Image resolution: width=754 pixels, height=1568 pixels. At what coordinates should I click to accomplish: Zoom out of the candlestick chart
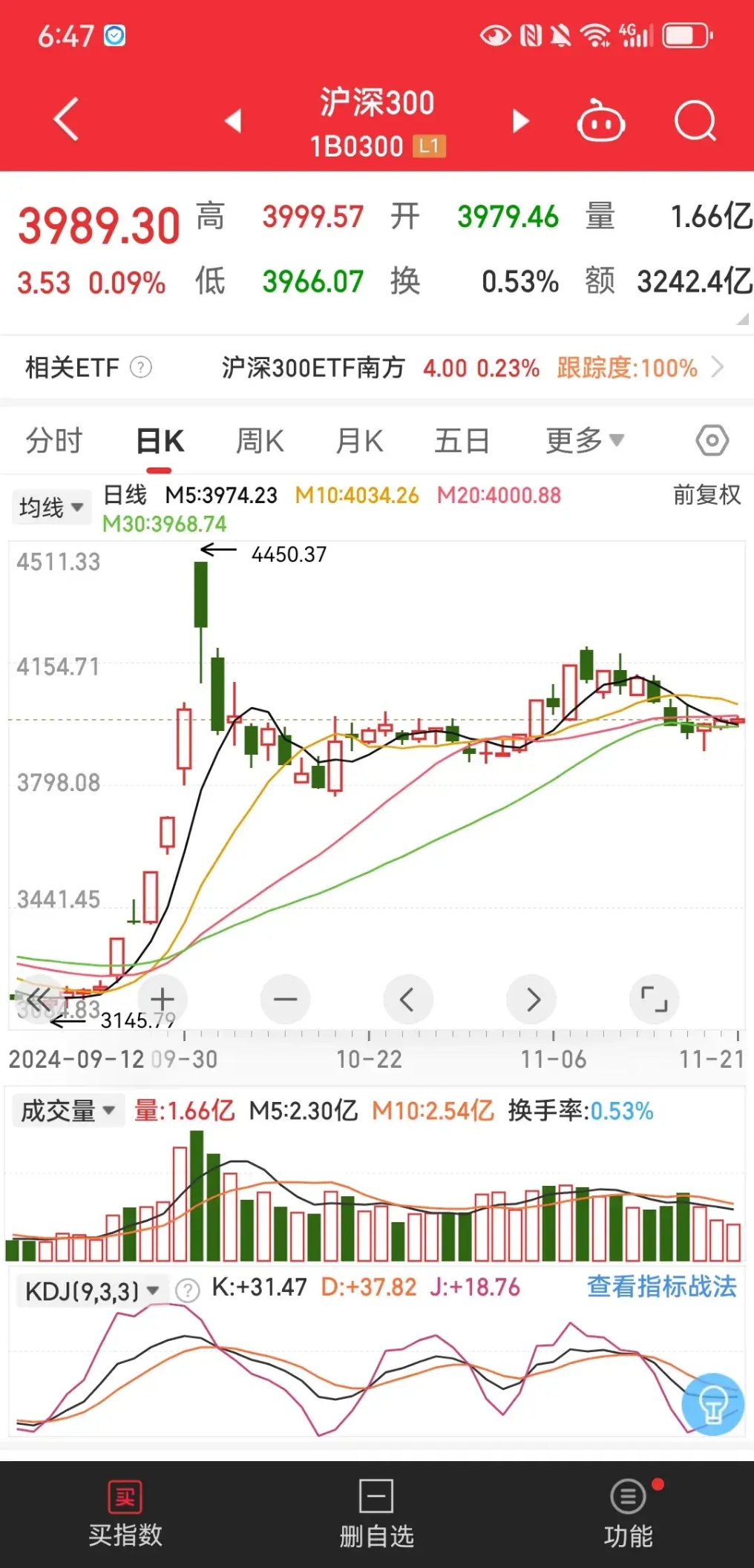coord(285,999)
